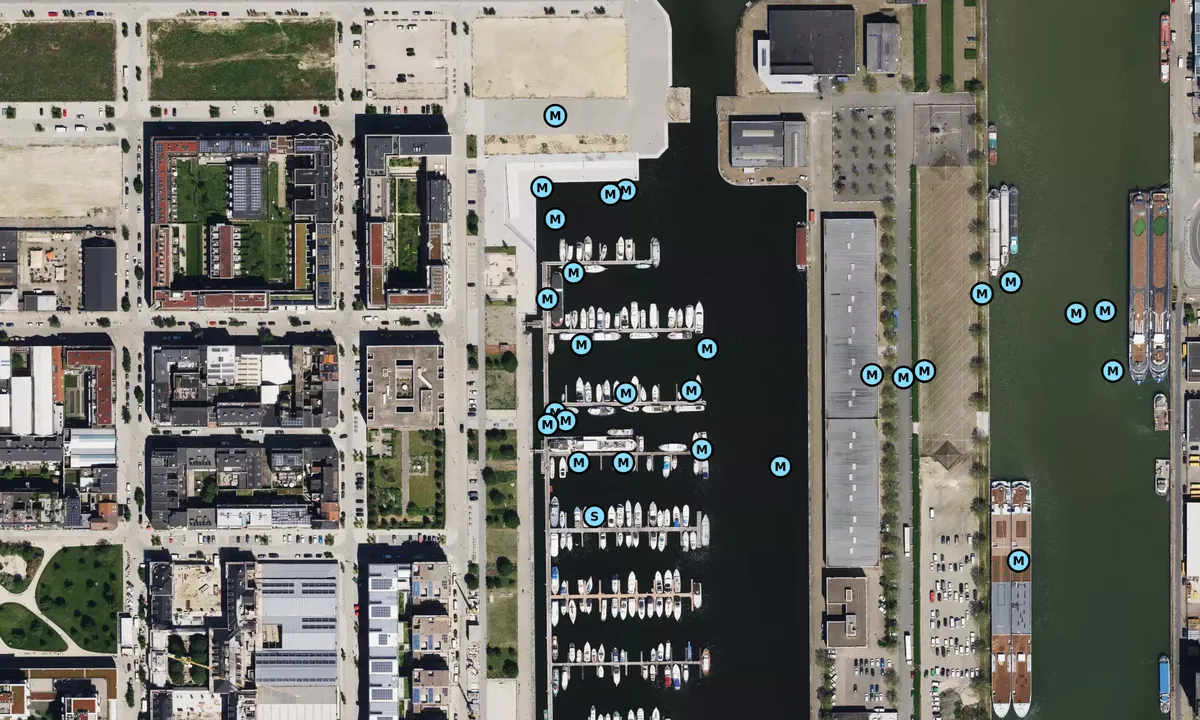This screenshot has width=1200, height=720.
Task: Open the lone M marker in open dock water
Action: point(780,466)
